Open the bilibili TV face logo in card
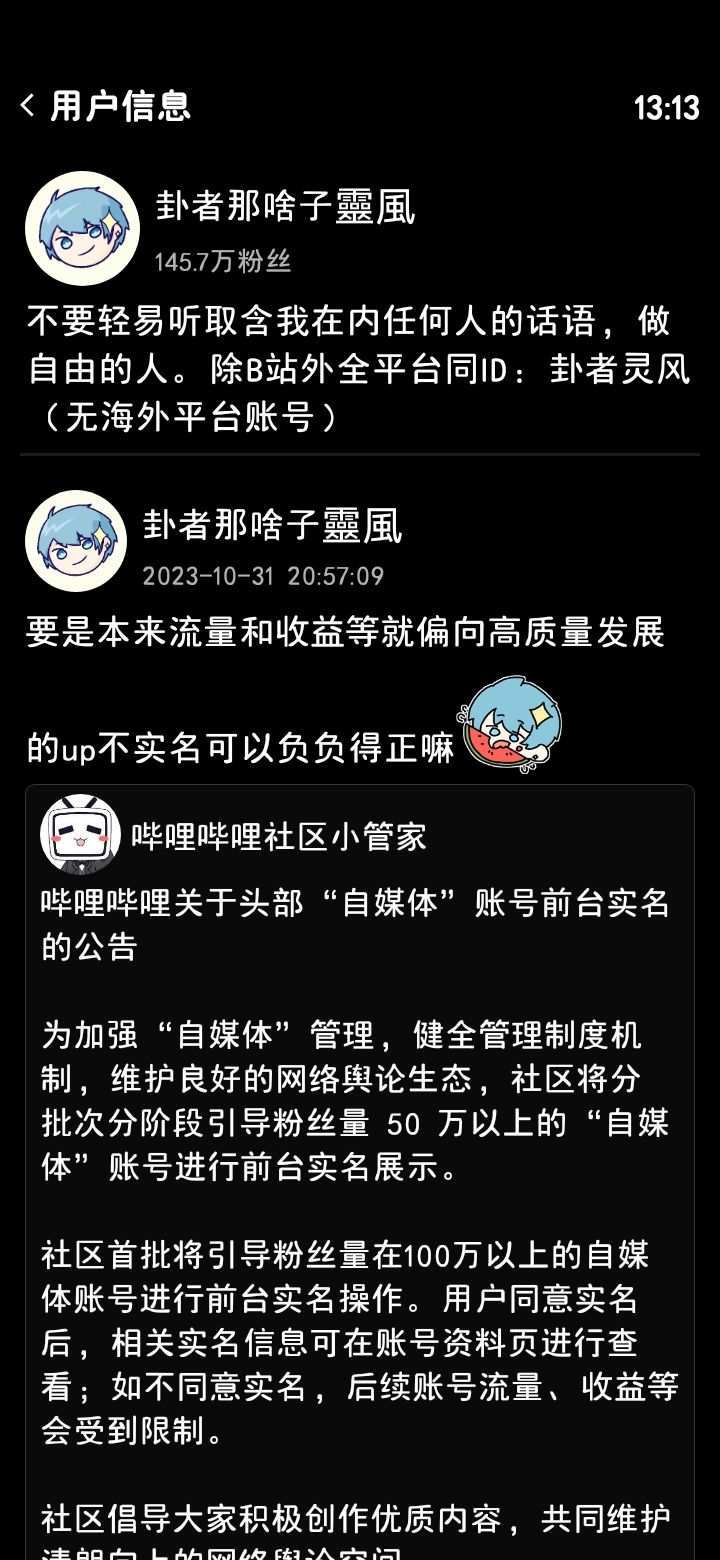720x1560 pixels. pyautogui.click(x=79, y=833)
